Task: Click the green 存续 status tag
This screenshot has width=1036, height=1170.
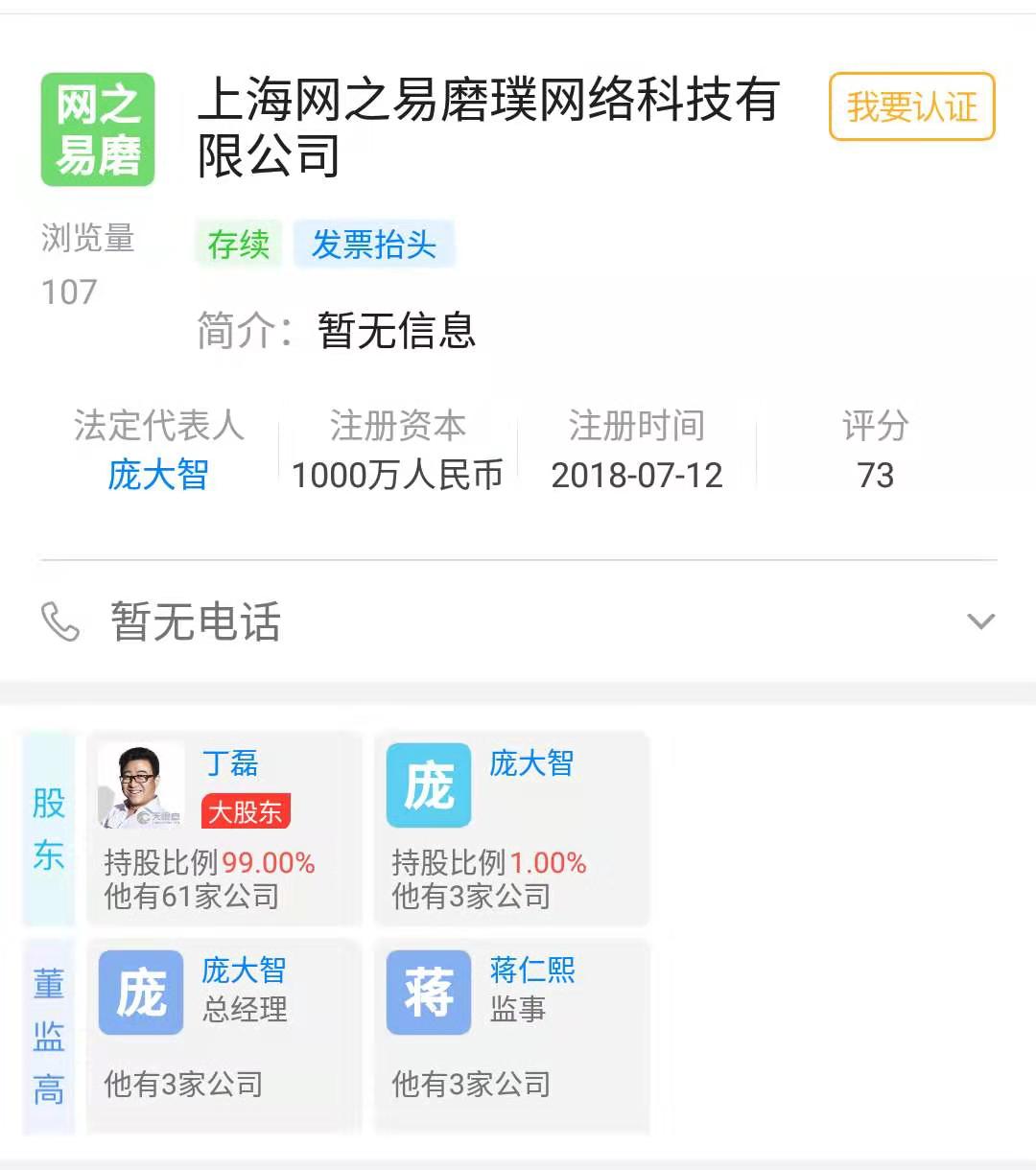Action: tap(238, 244)
